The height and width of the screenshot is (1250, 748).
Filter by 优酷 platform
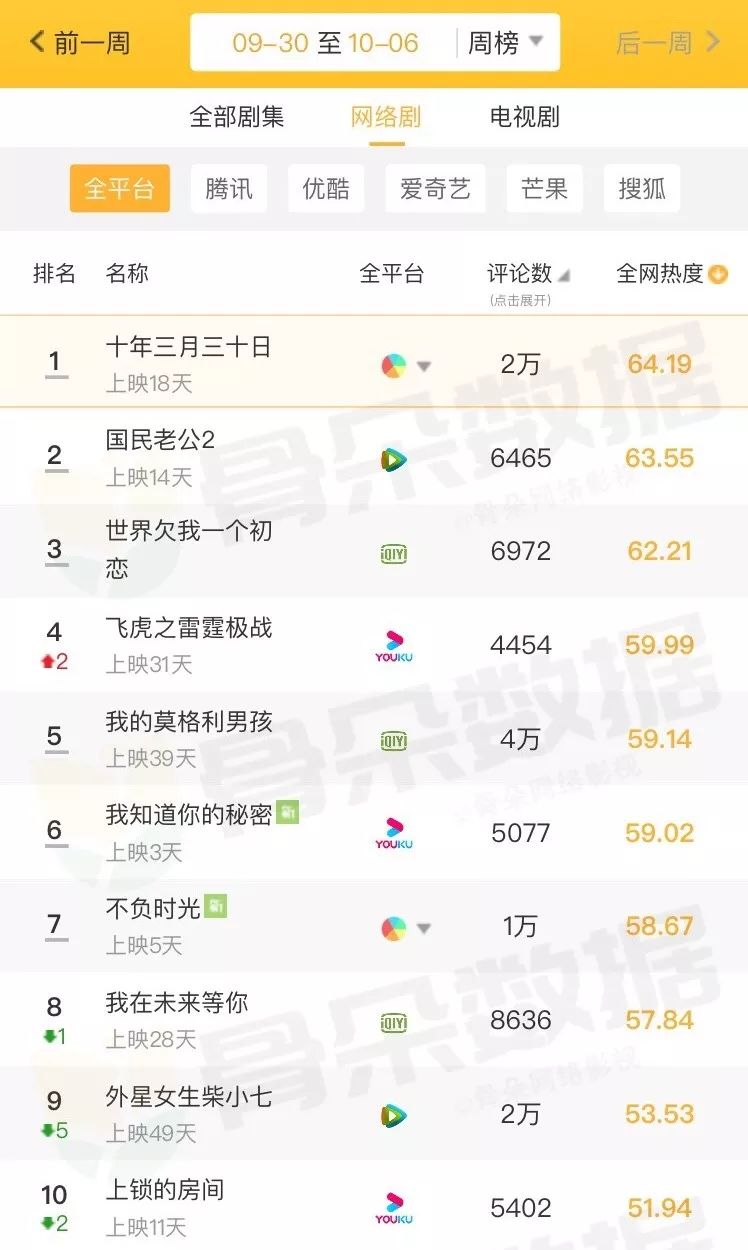326,189
